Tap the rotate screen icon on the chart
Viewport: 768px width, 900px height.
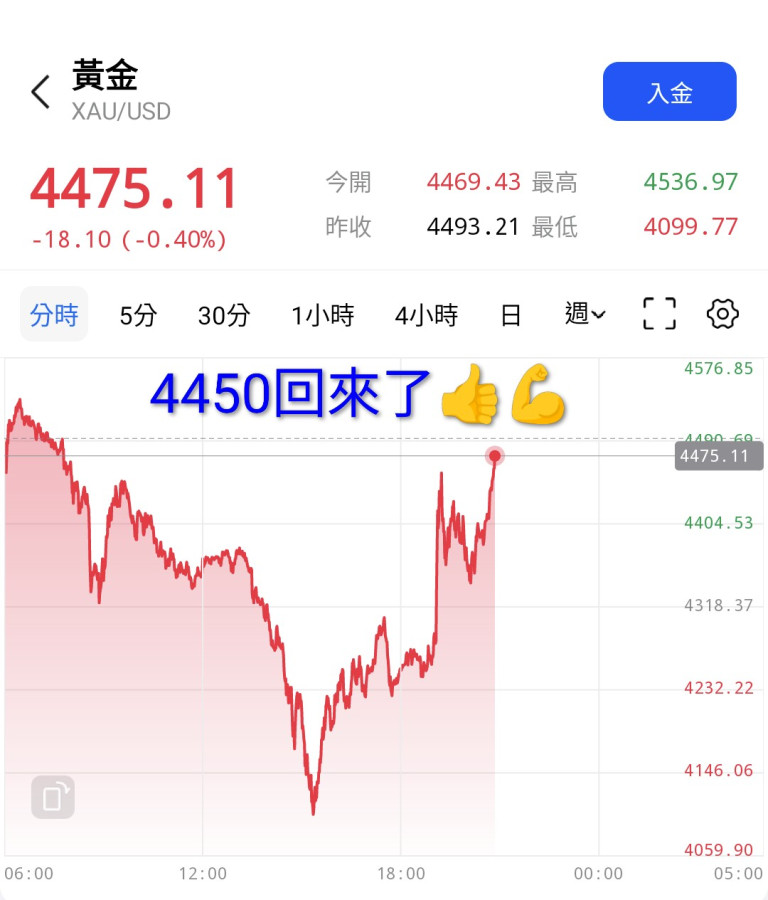pos(53,797)
